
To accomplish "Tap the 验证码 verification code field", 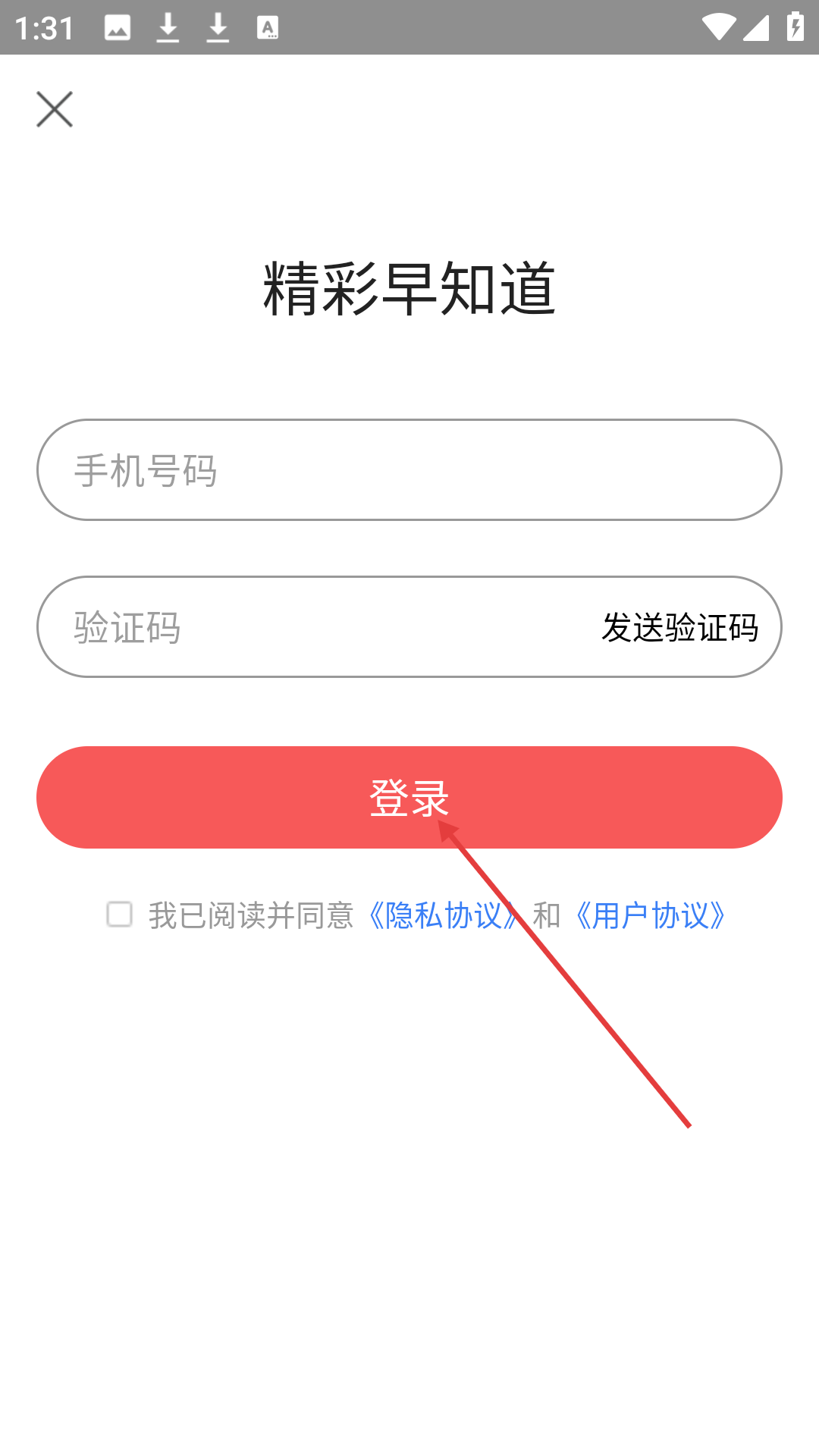I will [x=303, y=627].
